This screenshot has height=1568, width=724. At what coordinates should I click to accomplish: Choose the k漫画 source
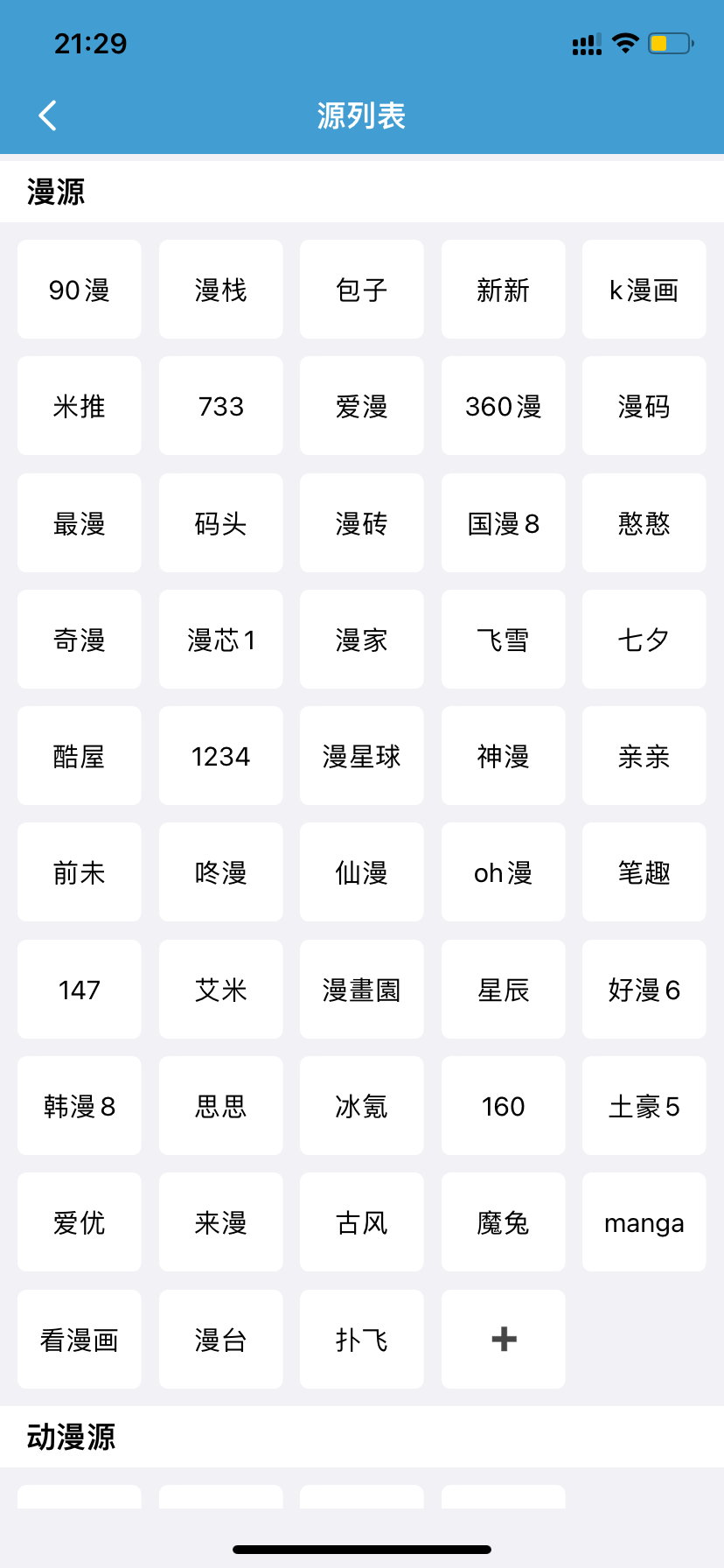(644, 290)
